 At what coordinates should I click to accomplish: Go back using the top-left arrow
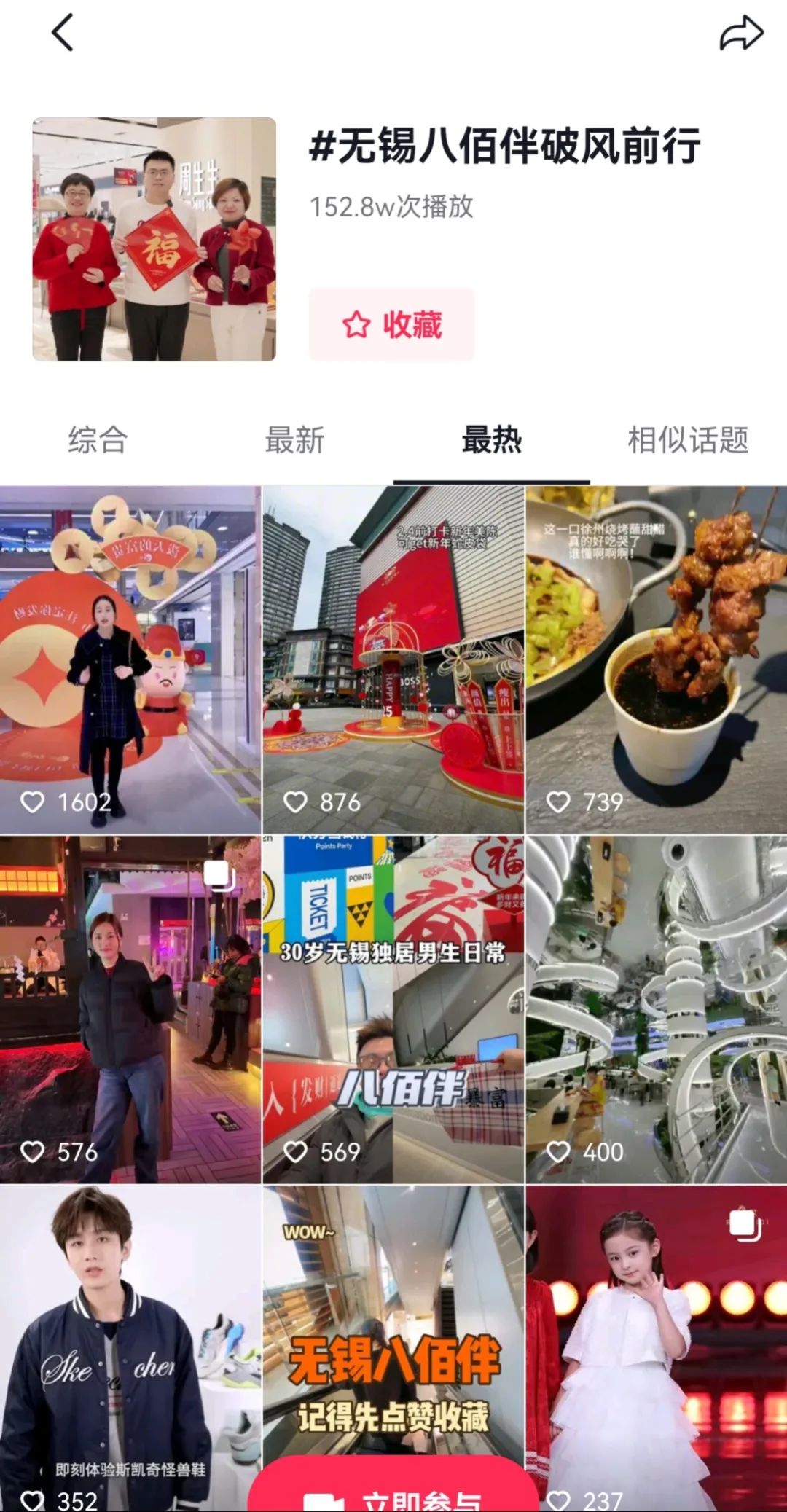click(x=63, y=34)
